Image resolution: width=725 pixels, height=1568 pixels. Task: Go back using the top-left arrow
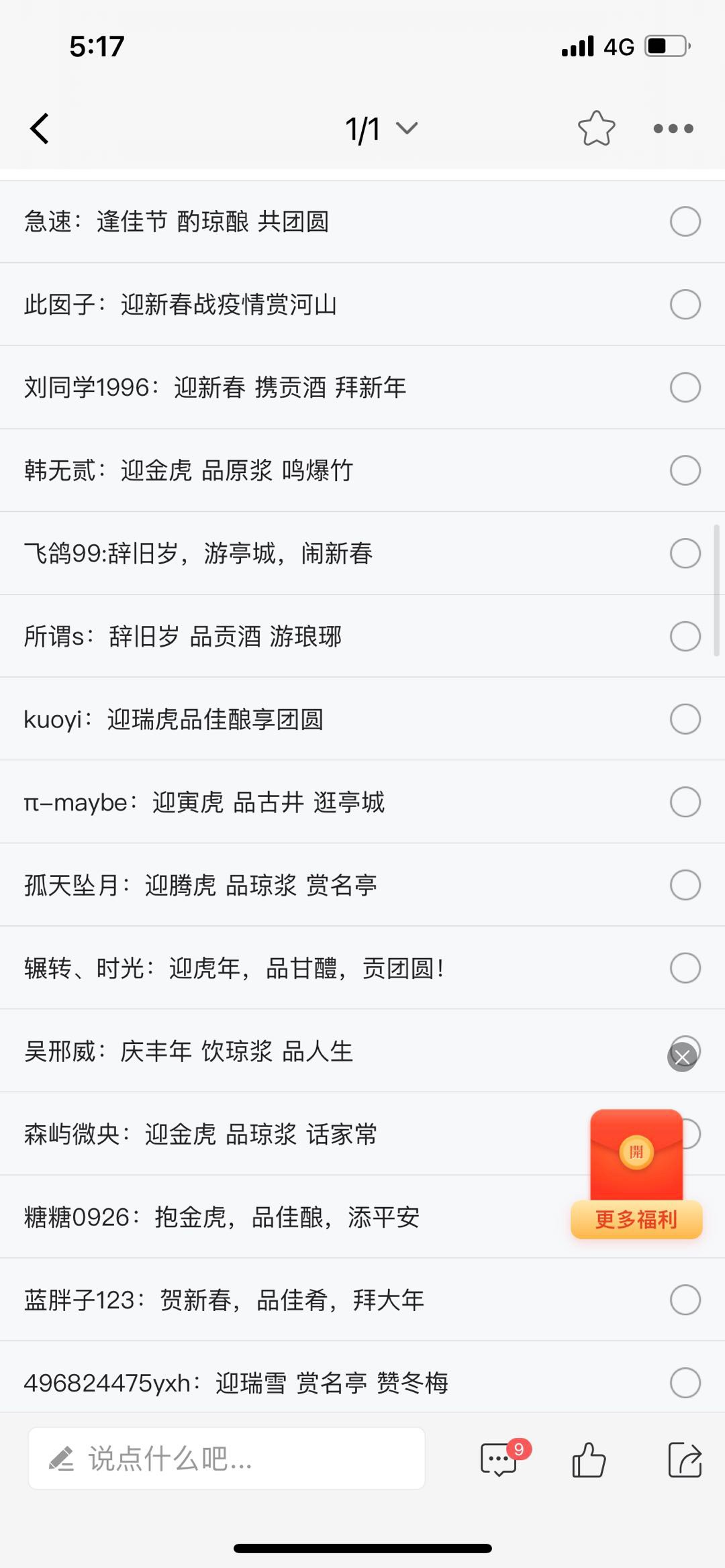click(x=40, y=128)
